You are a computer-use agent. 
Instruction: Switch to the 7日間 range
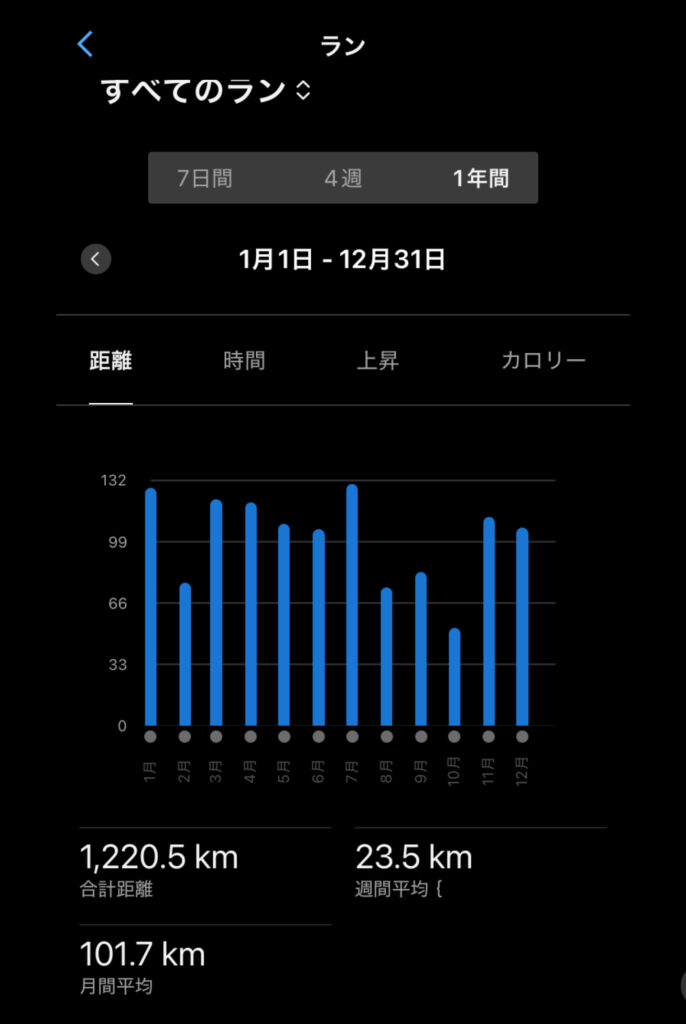pyautogui.click(x=205, y=178)
